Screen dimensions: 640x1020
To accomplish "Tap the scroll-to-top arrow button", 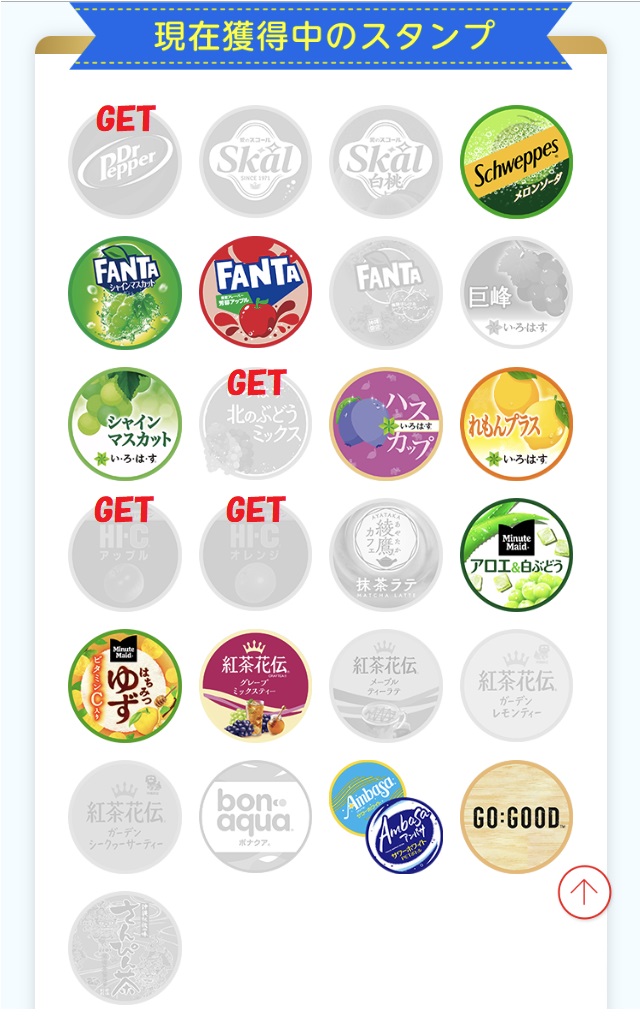I will pyautogui.click(x=584, y=892).
